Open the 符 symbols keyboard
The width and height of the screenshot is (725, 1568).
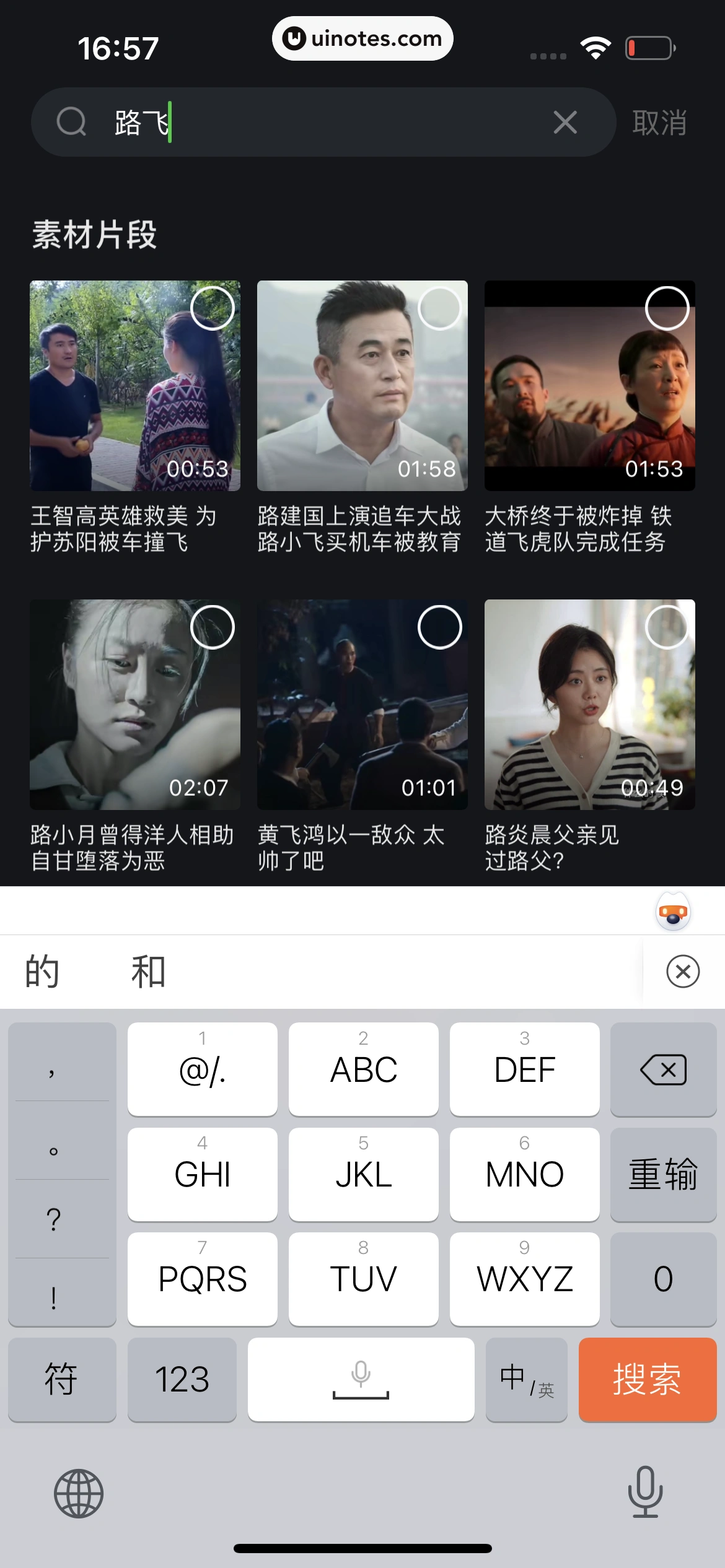(61, 1379)
